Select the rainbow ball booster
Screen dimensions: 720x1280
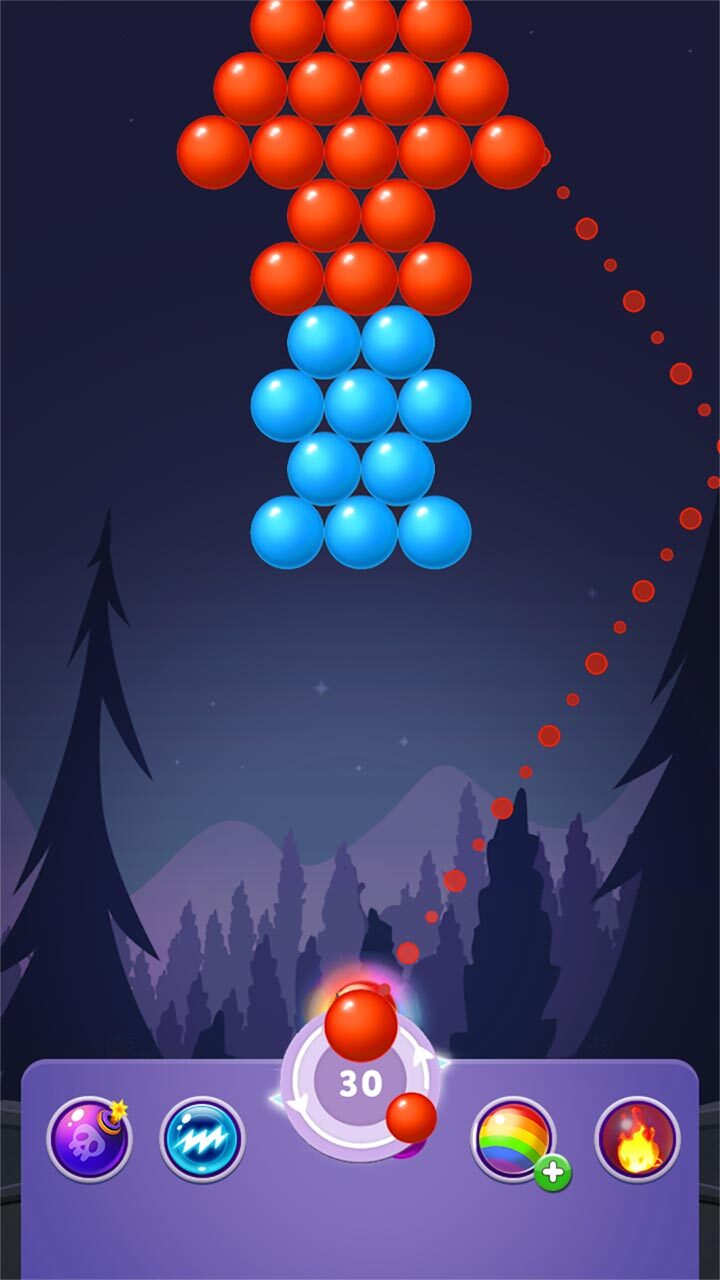[513, 1140]
